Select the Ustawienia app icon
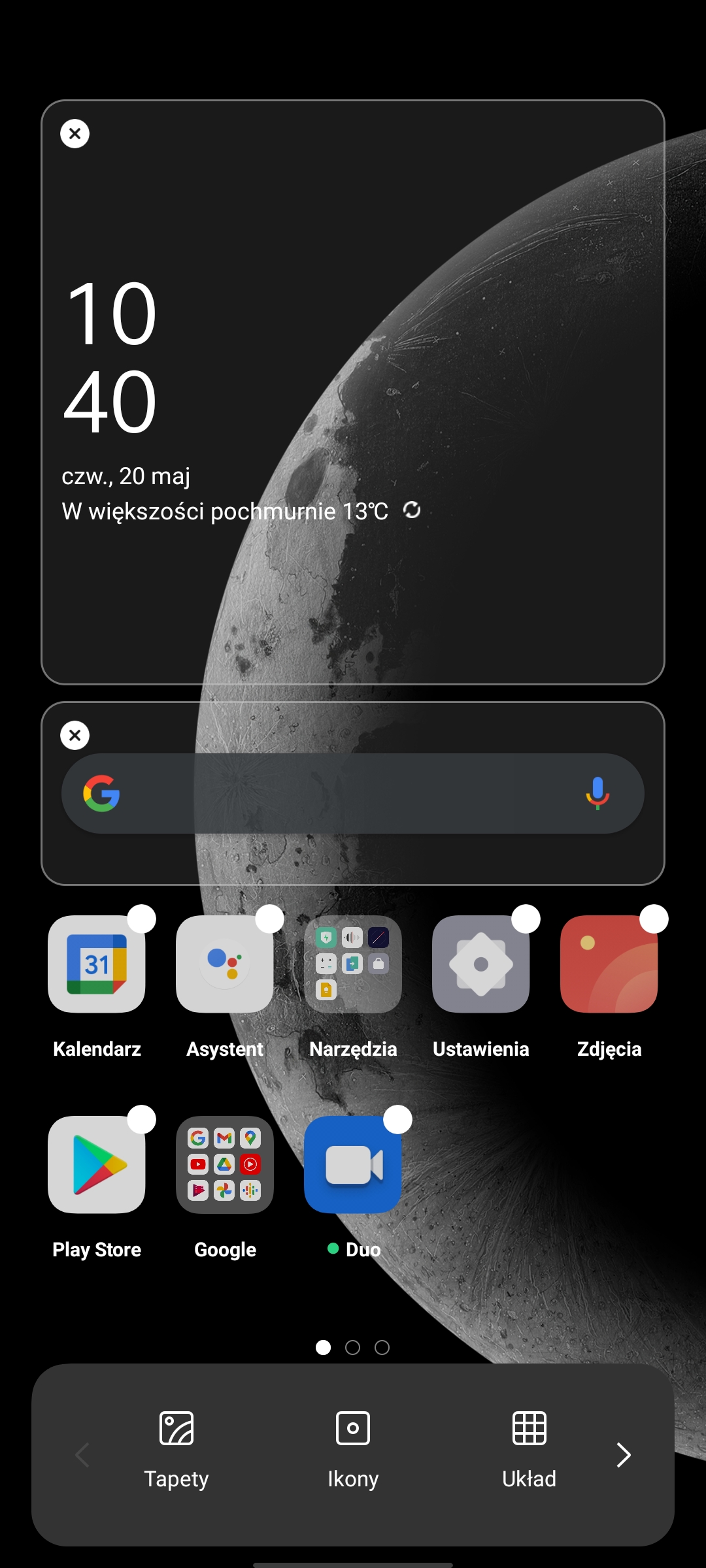The image size is (706, 1568). (x=481, y=964)
